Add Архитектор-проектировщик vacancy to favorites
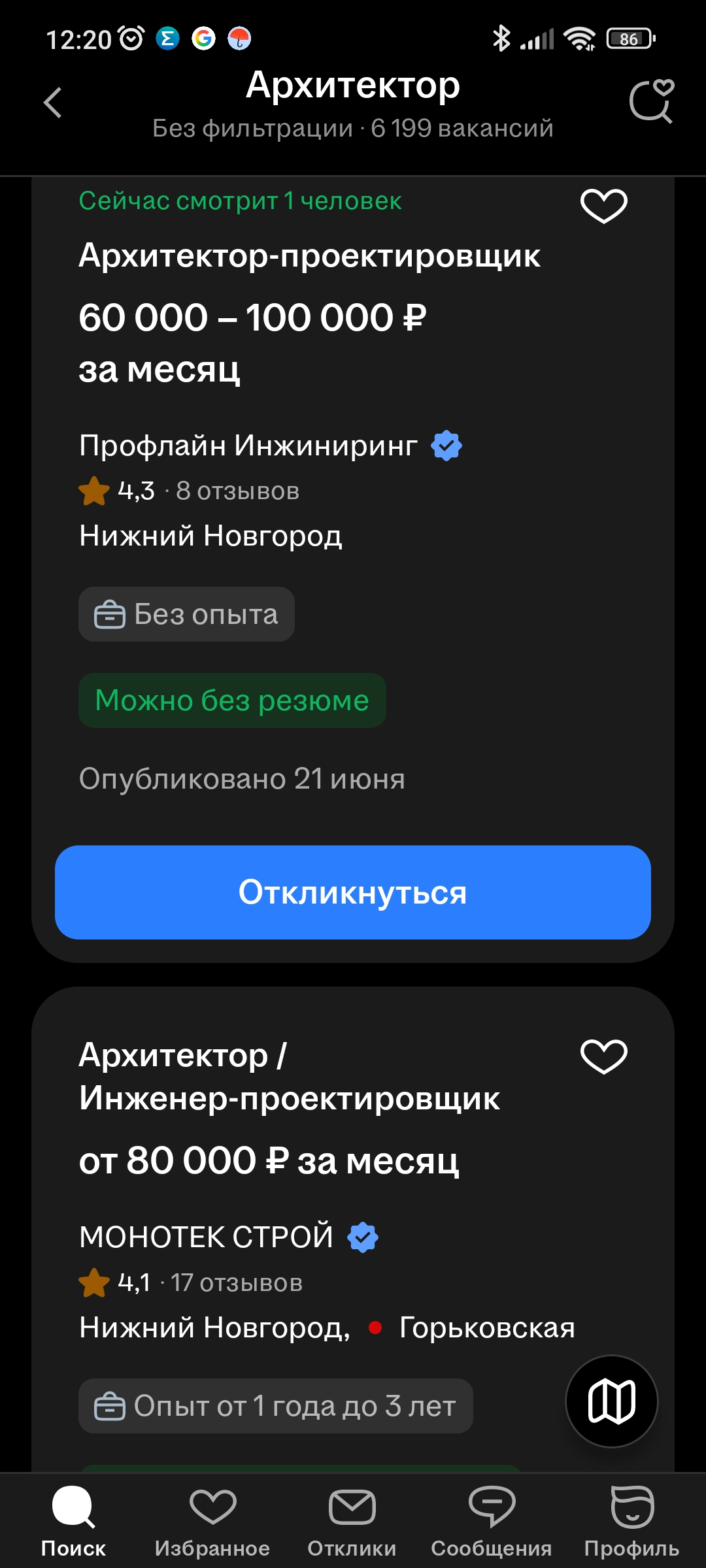The height and width of the screenshot is (1568, 706). click(x=603, y=205)
